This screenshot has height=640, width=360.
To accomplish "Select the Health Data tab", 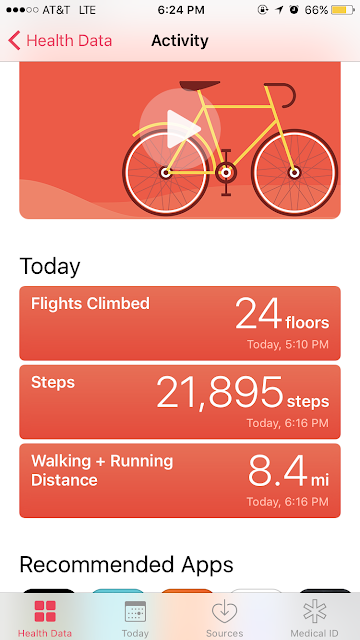I will click(45, 618).
